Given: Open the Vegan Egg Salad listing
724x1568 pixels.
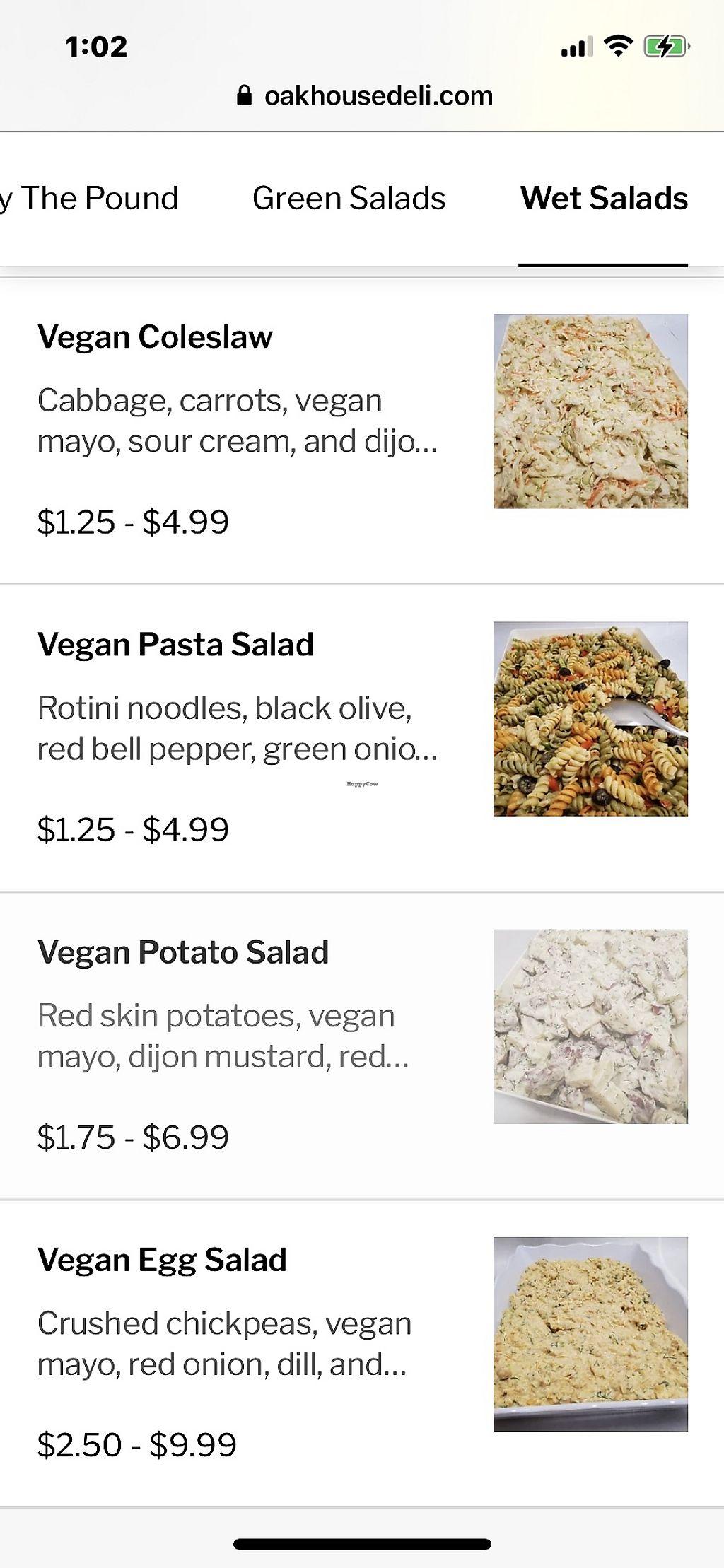Looking at the screenshot, I should tap(162, 1260).
